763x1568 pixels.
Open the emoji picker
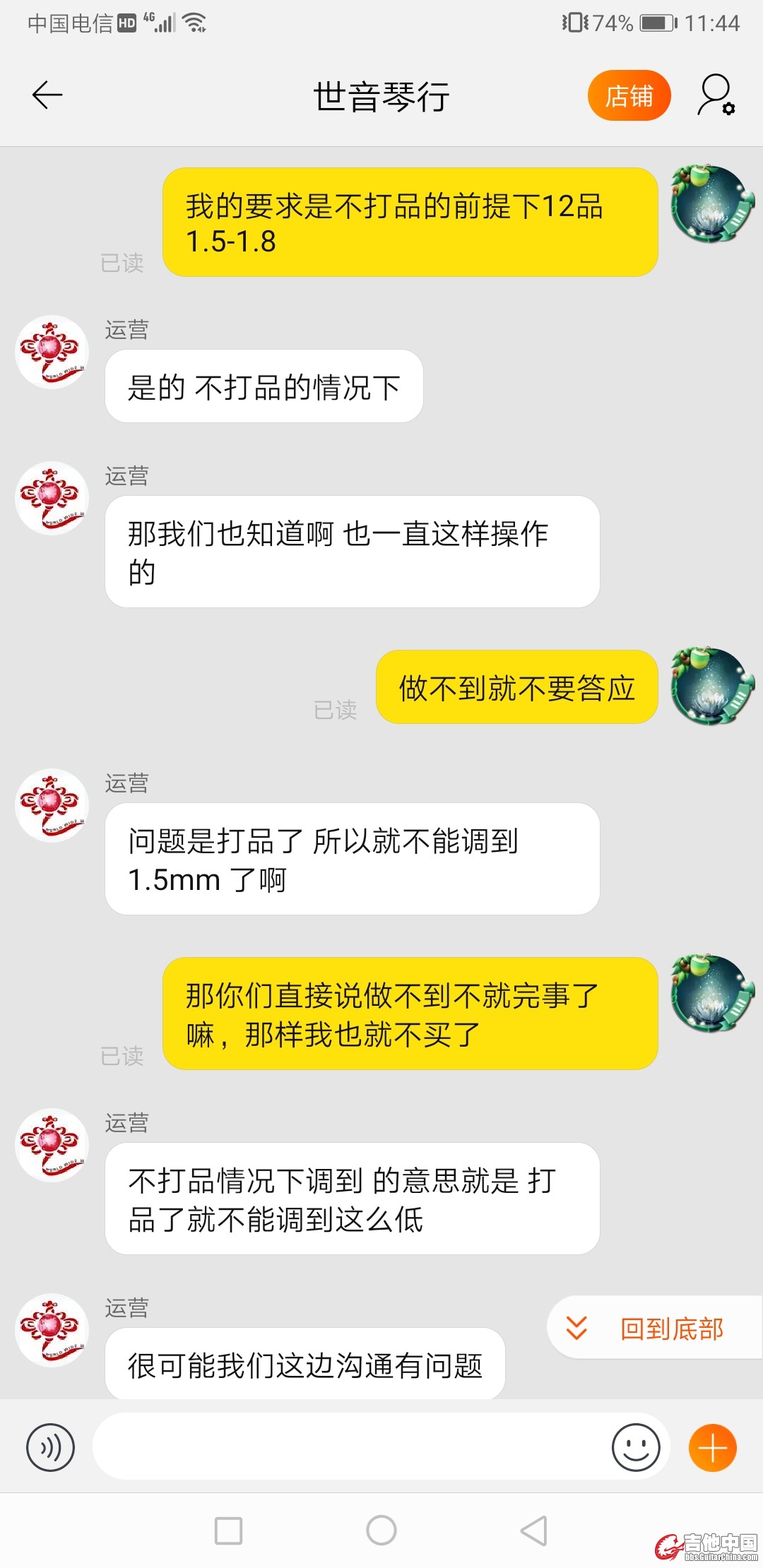[636, 1447]
